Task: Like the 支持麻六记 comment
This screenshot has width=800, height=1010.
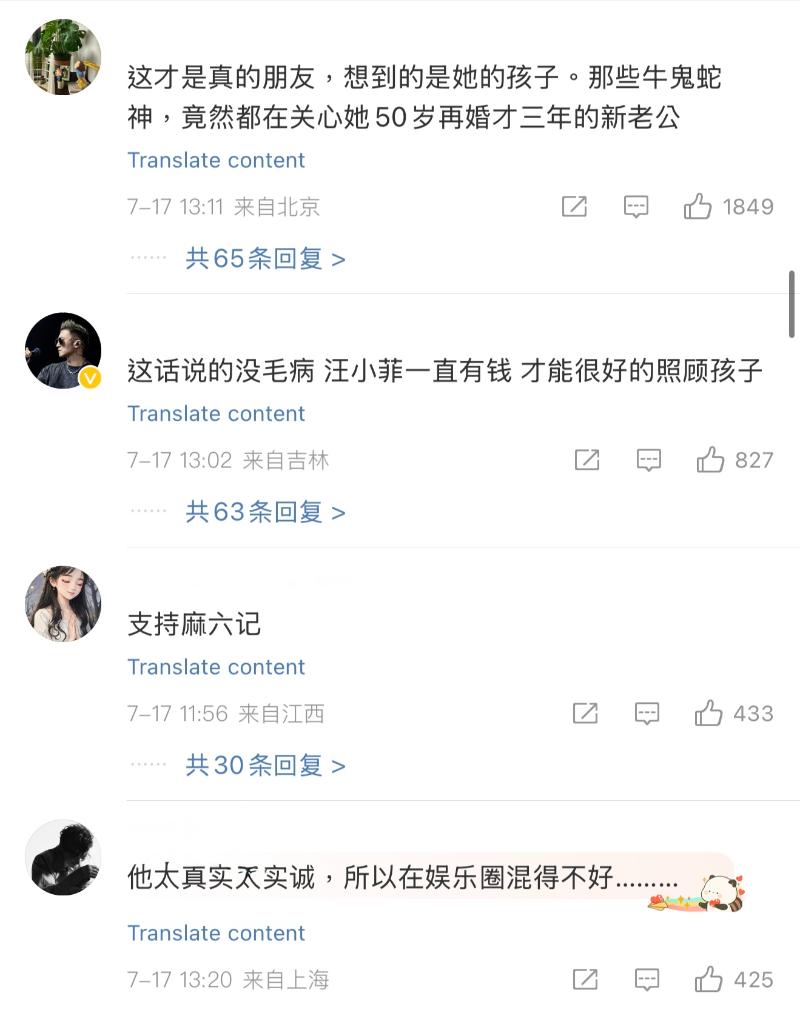Action: (x=709, y=714)
